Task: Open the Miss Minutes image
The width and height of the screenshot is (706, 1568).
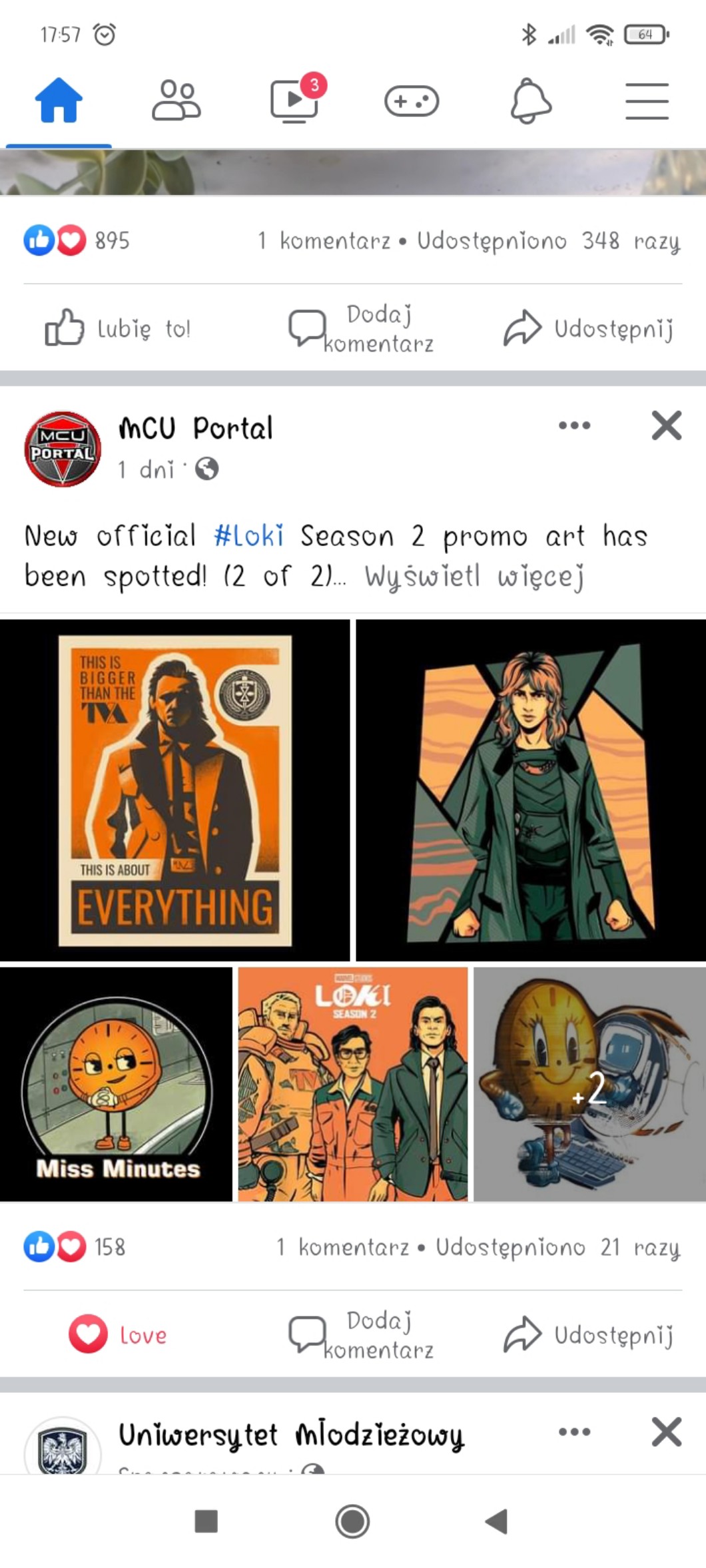Action: tap(117, 1084)
